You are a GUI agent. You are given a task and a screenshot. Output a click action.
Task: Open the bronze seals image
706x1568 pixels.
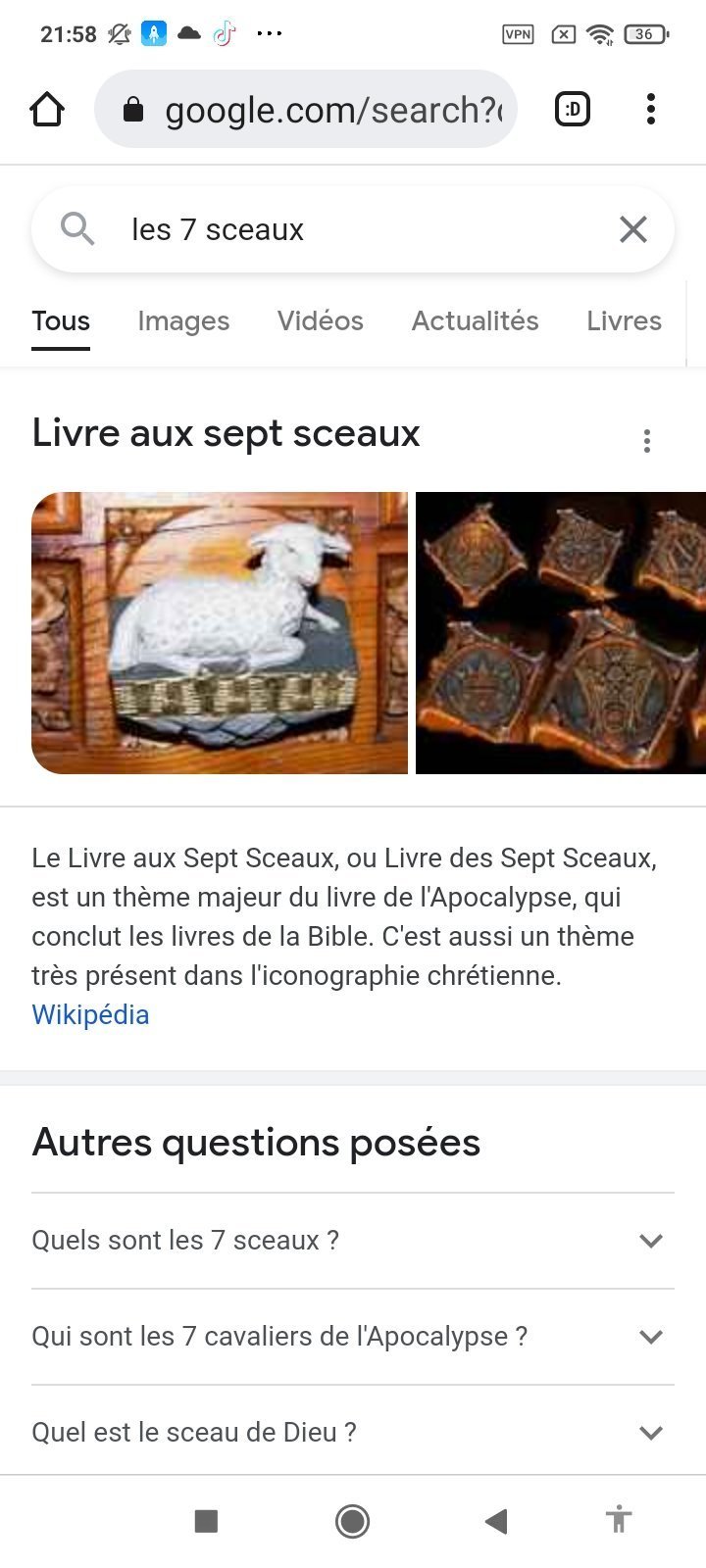pos(561,633)
